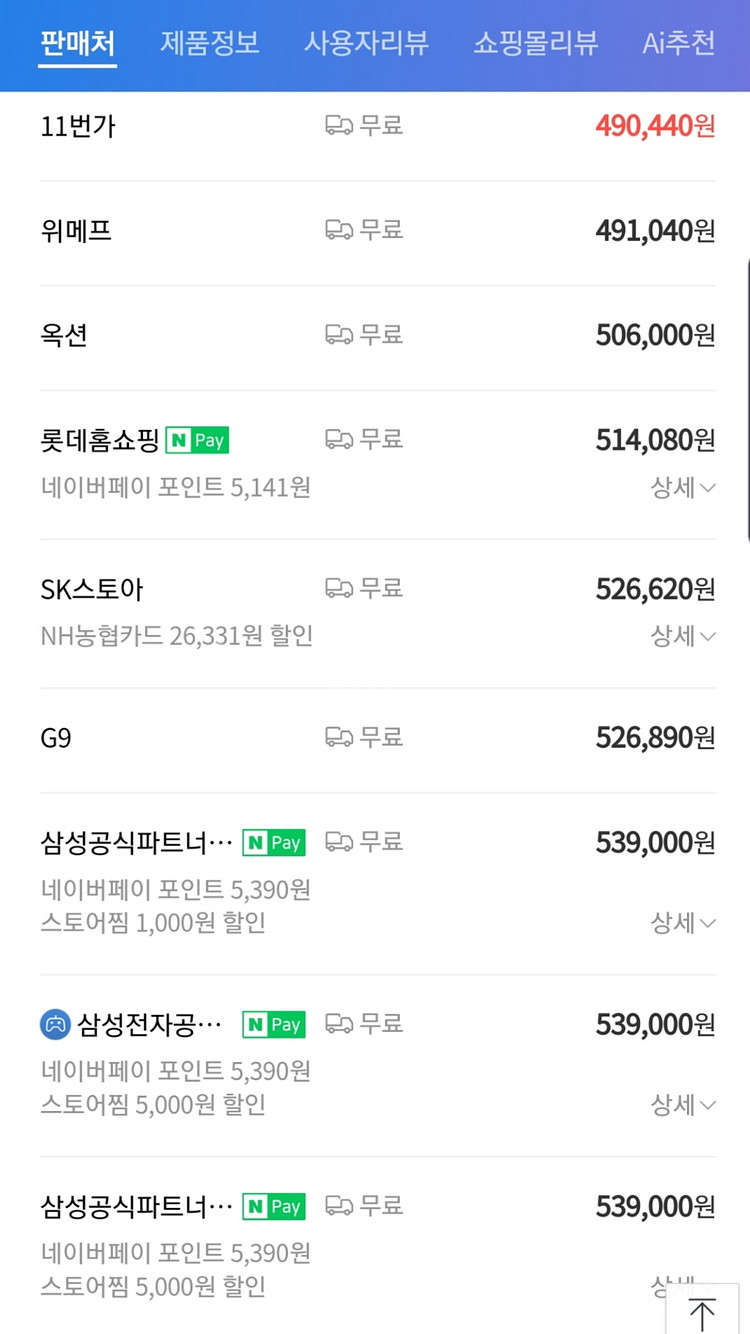Switch to the 제품정보 tab
The width and height of the screenshot is (750, 1334).
[x=210, y=44]
